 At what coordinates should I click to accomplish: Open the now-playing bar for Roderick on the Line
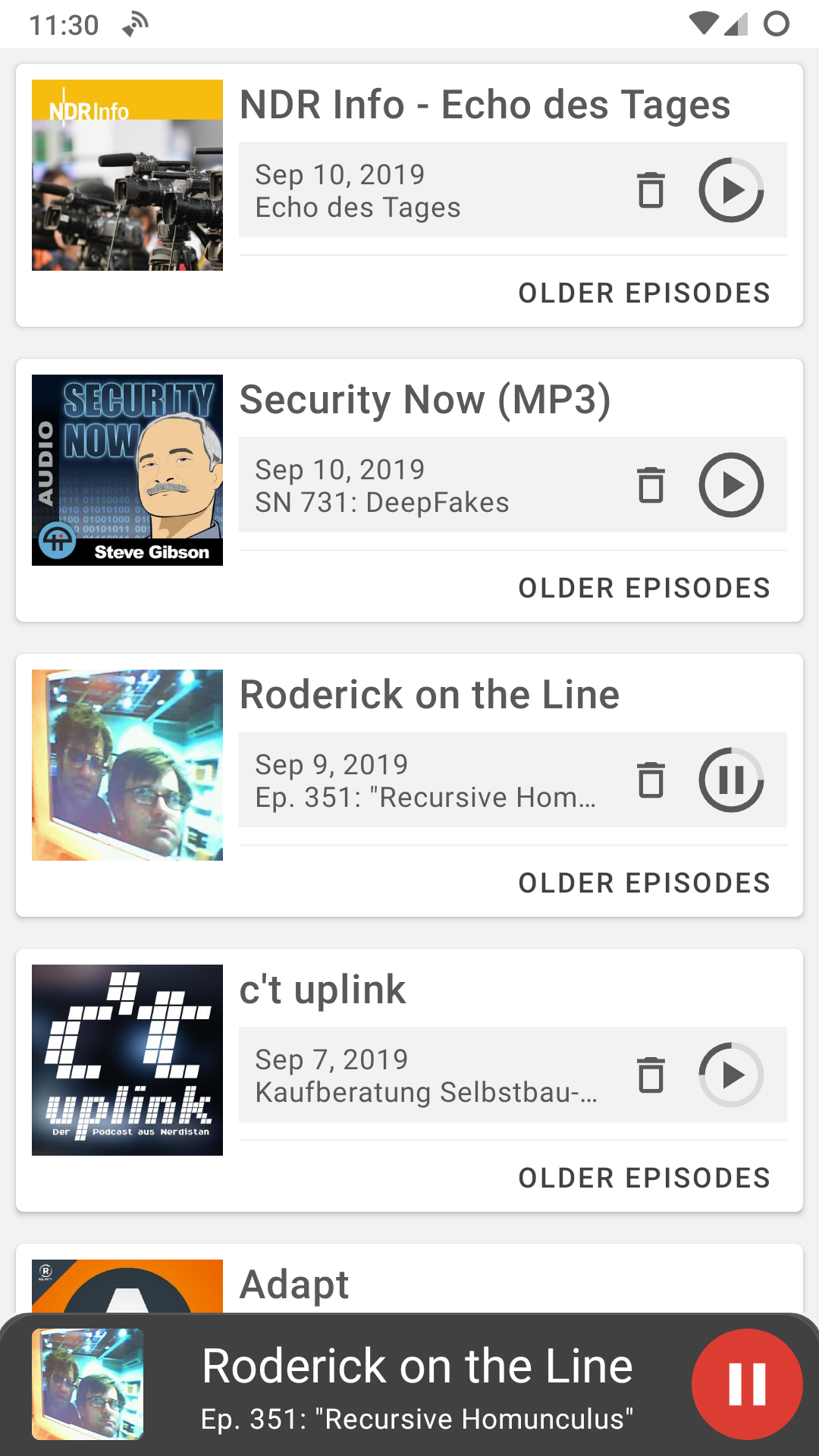tap(417, 1384)
